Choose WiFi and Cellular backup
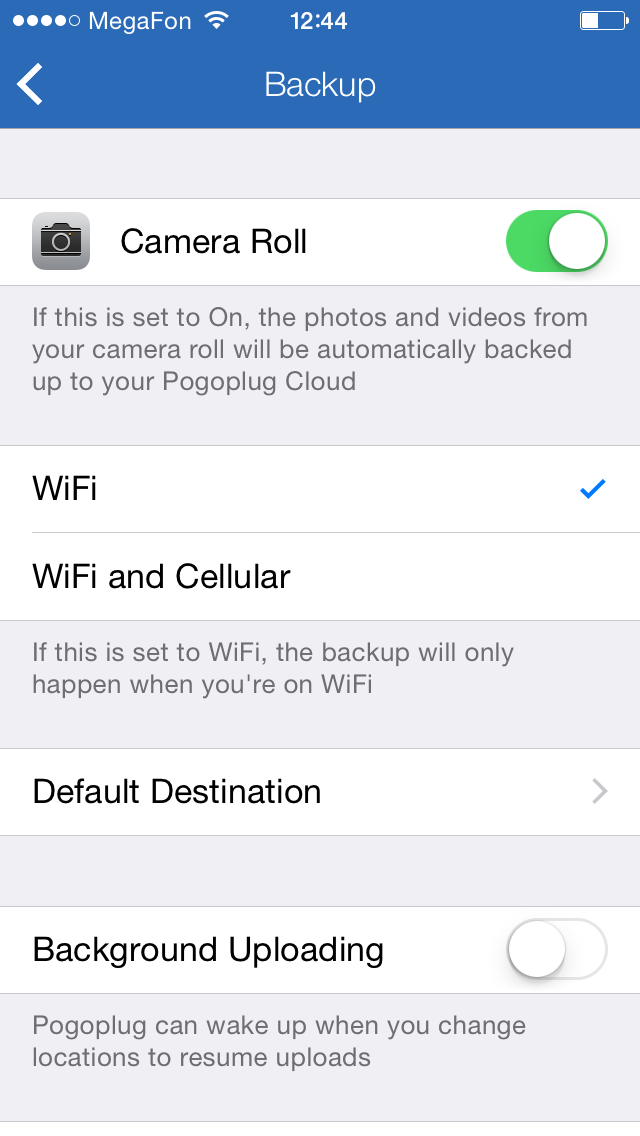640x1136 pixels. pos(320,577)
